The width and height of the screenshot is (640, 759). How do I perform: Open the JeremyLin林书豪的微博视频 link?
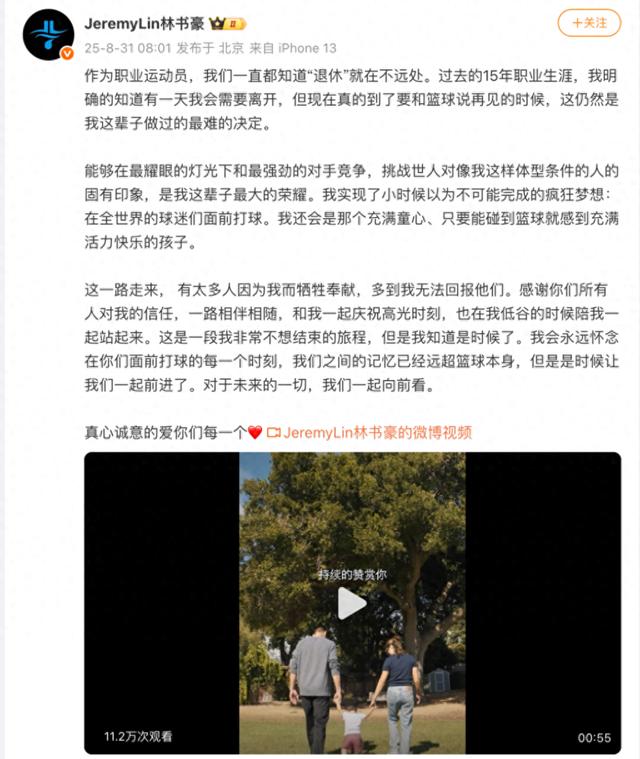tap(377, 432)
